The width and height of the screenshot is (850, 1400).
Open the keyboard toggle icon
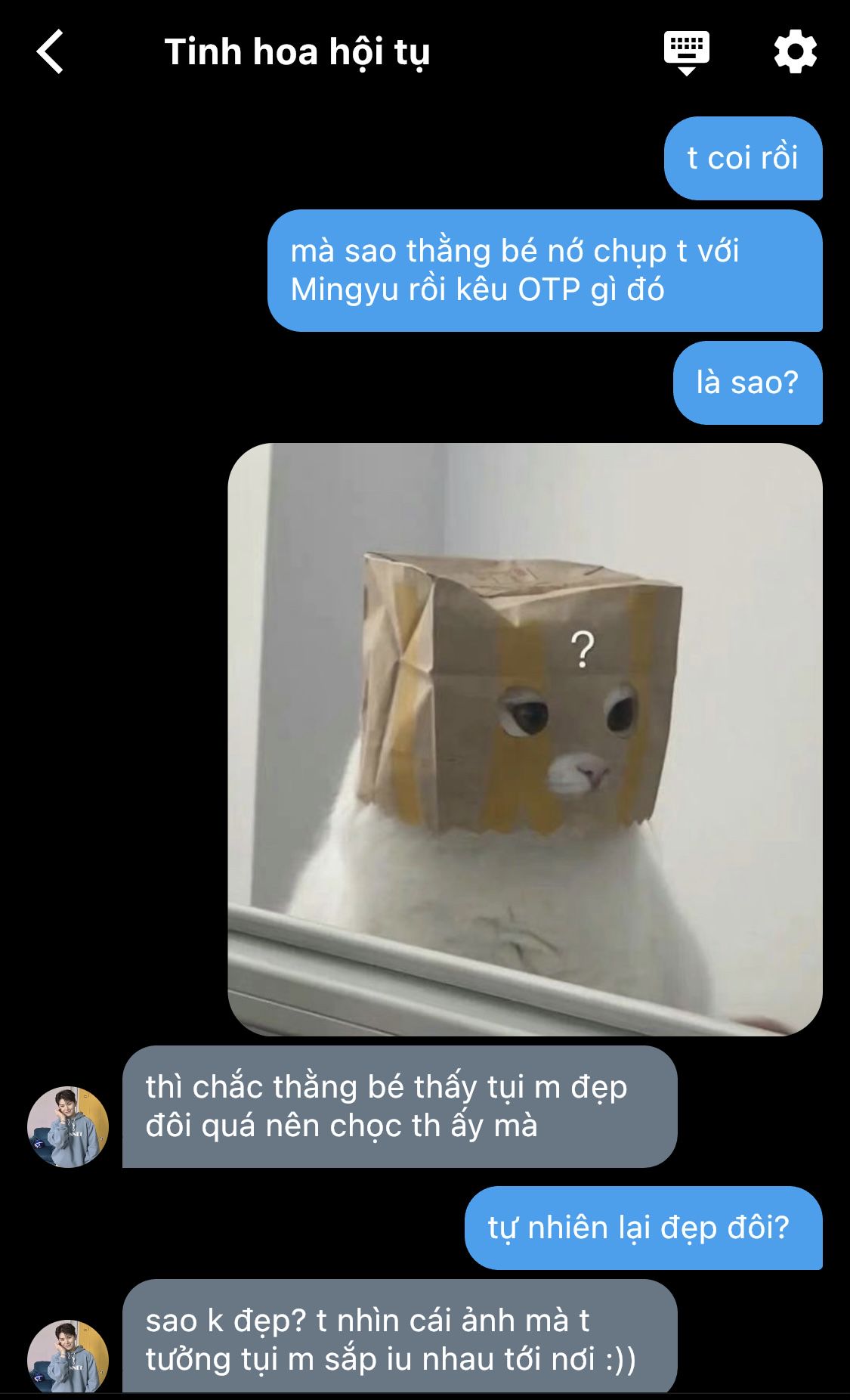coord(686,52)
